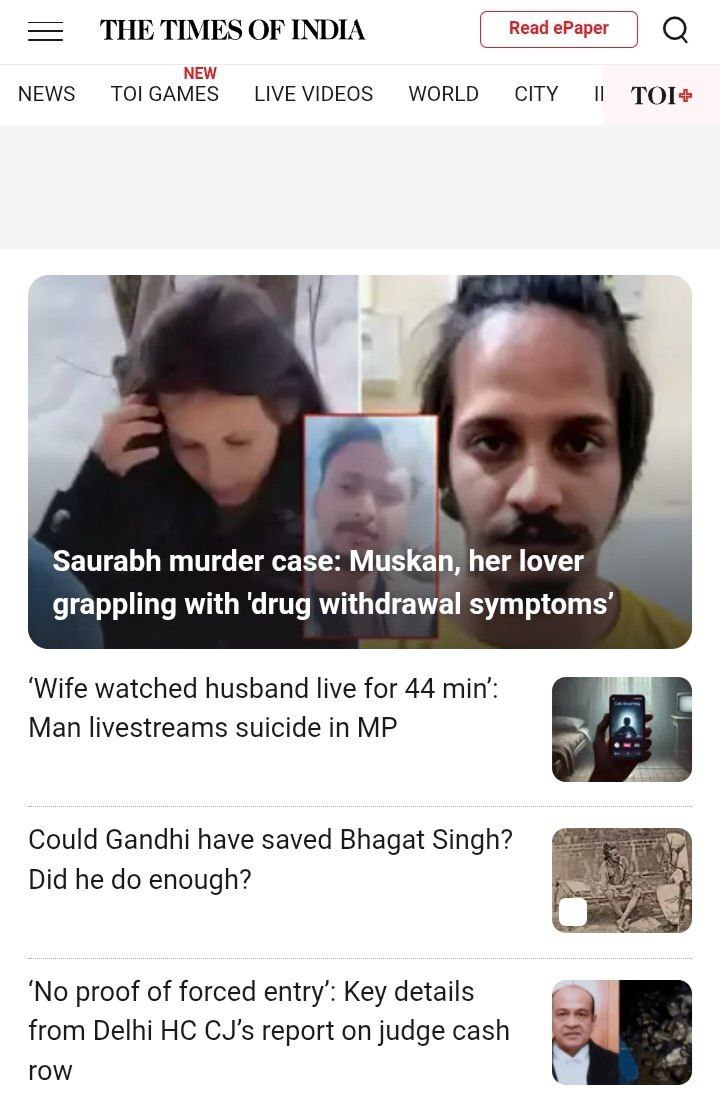Read the 'Man livestreams suicide in MP' article

[264, 708]
